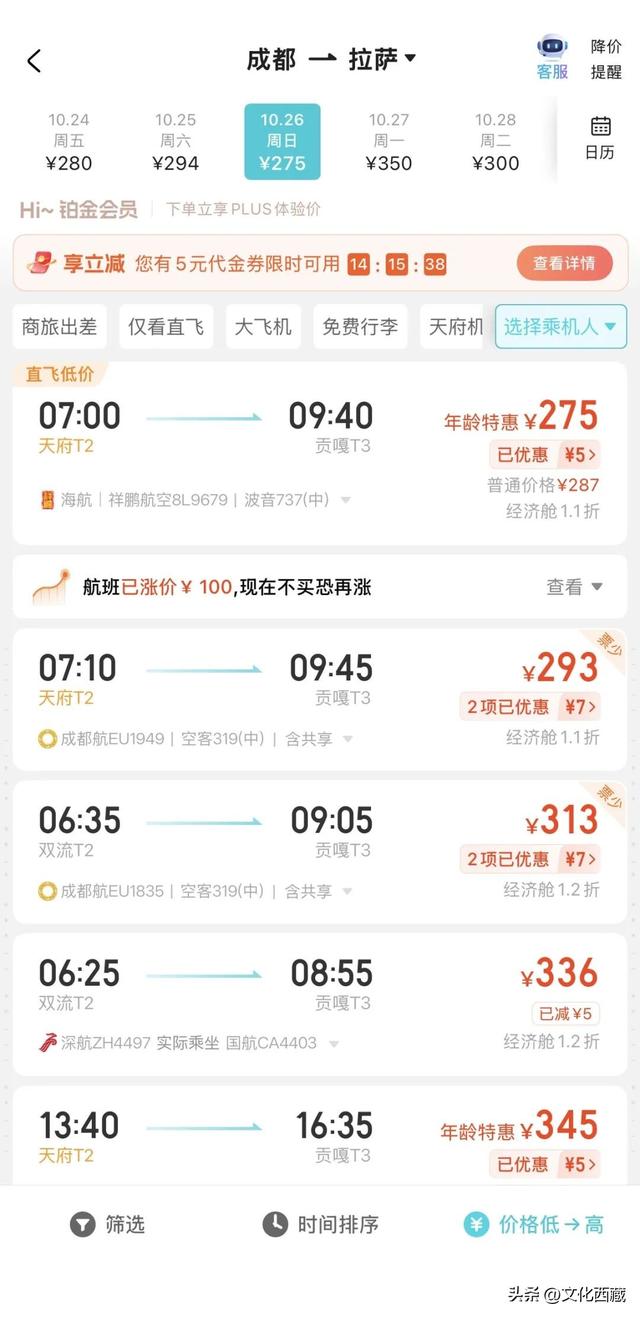Expand 查看 on the price increase notice
The width and height of the screenshot is (640, 1317).
click(574, 587)
